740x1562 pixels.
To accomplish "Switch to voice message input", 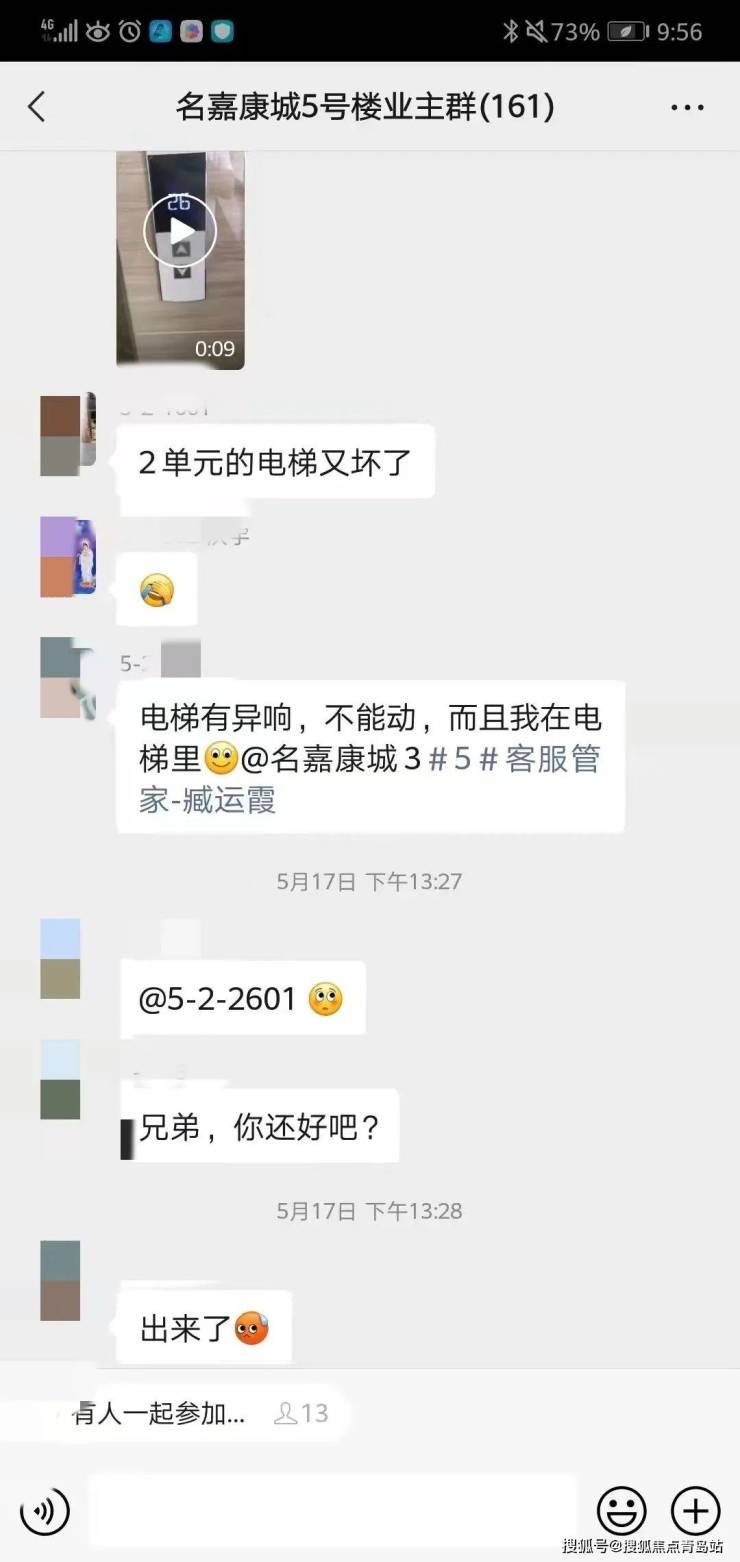I will coord(44,1511).
